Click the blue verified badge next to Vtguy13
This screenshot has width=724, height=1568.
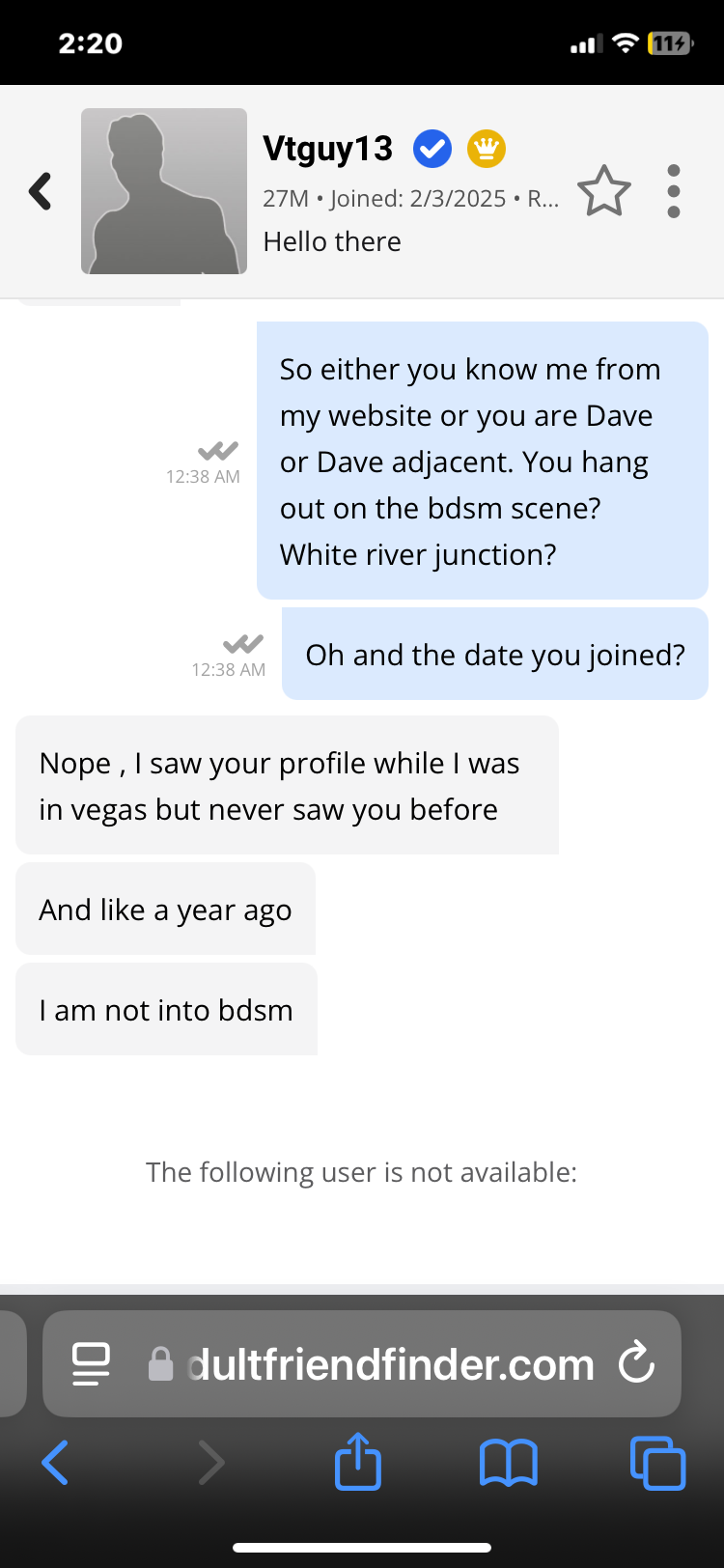(x=432, y=148)
